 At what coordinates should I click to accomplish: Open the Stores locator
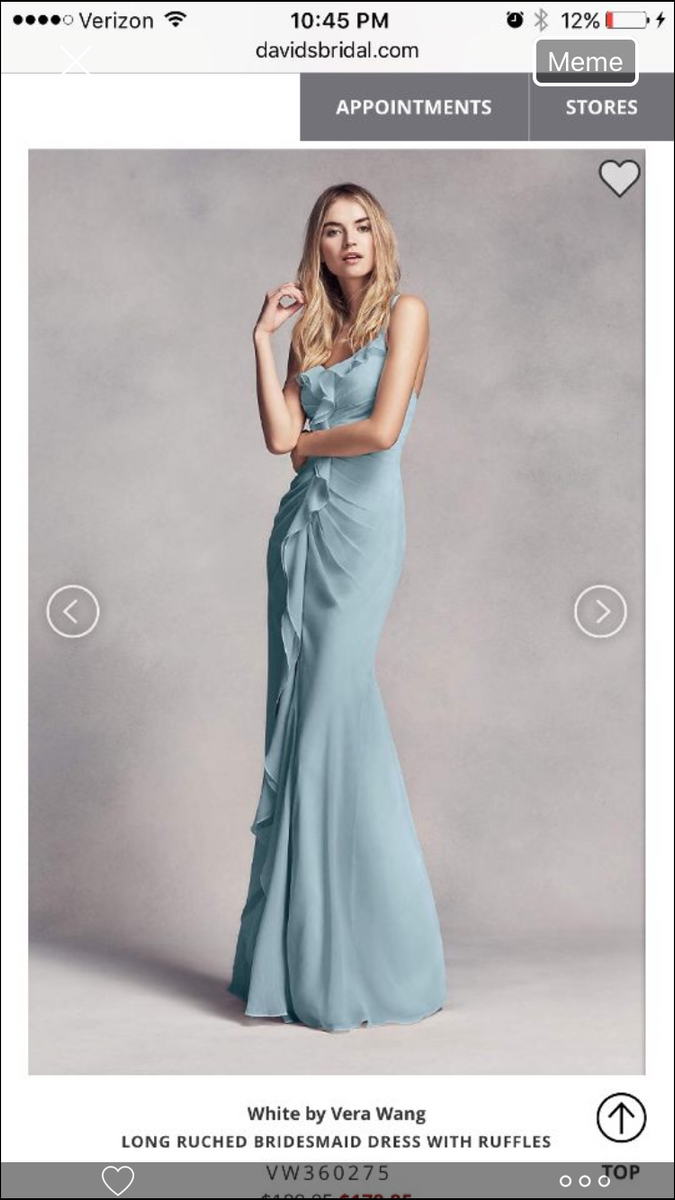601,107
